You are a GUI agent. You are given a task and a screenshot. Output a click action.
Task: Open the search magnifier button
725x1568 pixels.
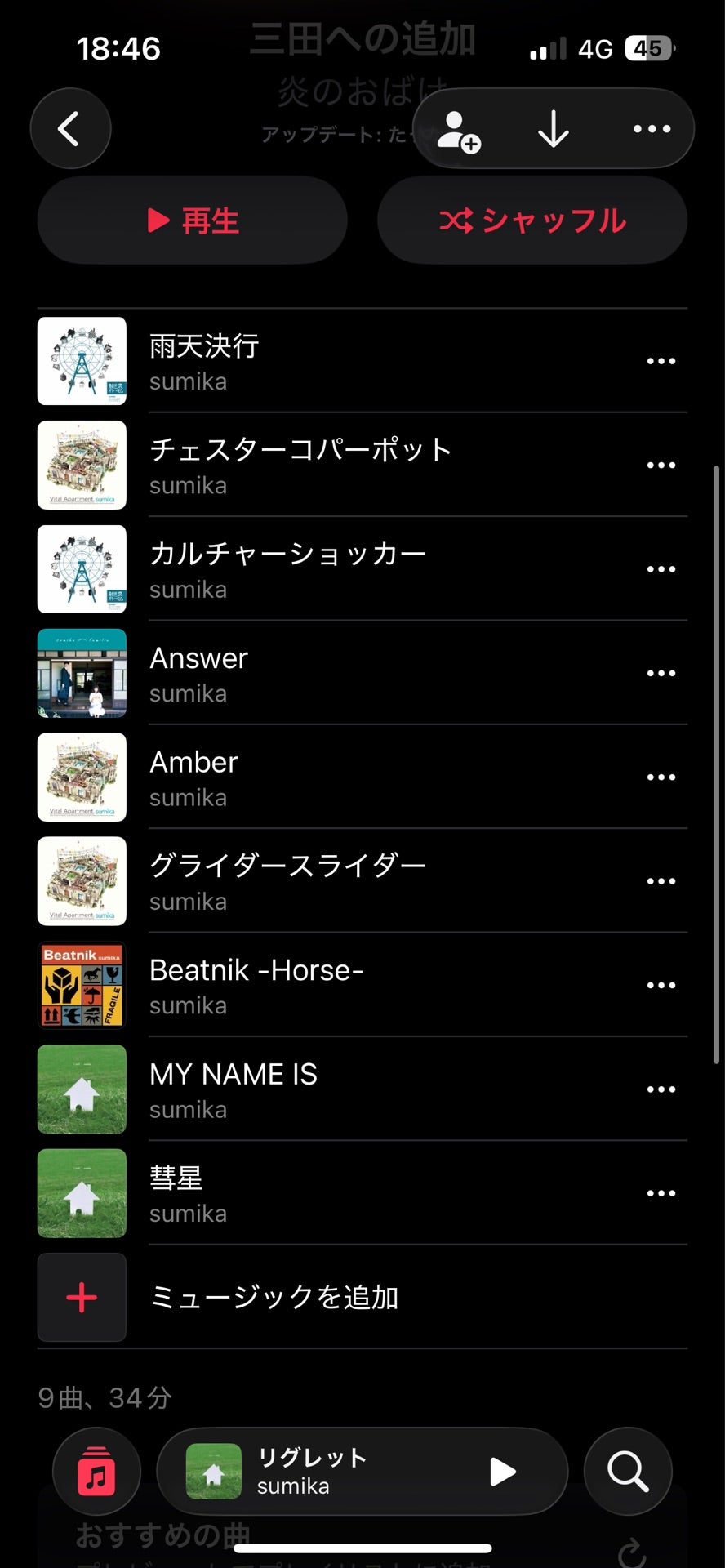click(x=628, y=1472)
